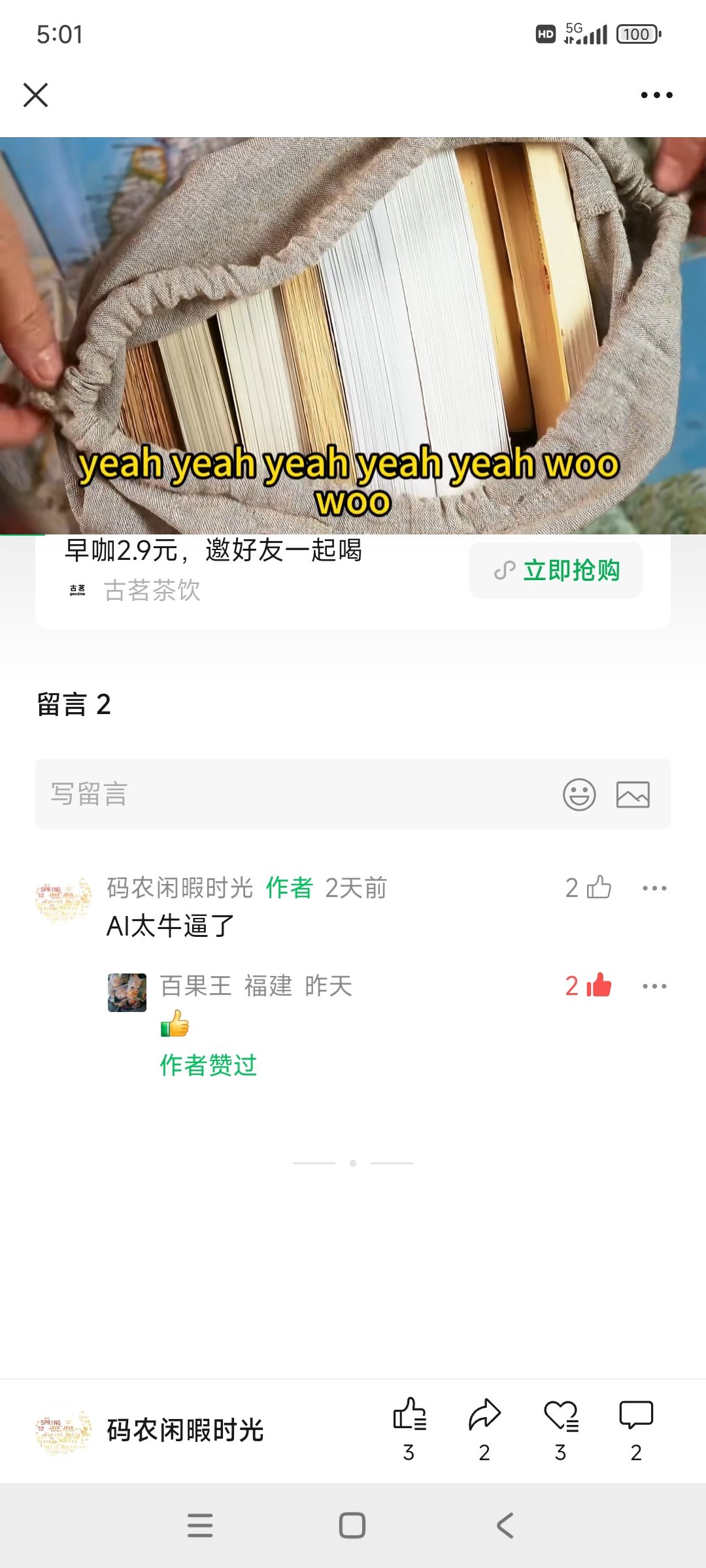Screen dimensions: 706x1568
Task: Attach an image to the comment
Action: click(633, 794)
